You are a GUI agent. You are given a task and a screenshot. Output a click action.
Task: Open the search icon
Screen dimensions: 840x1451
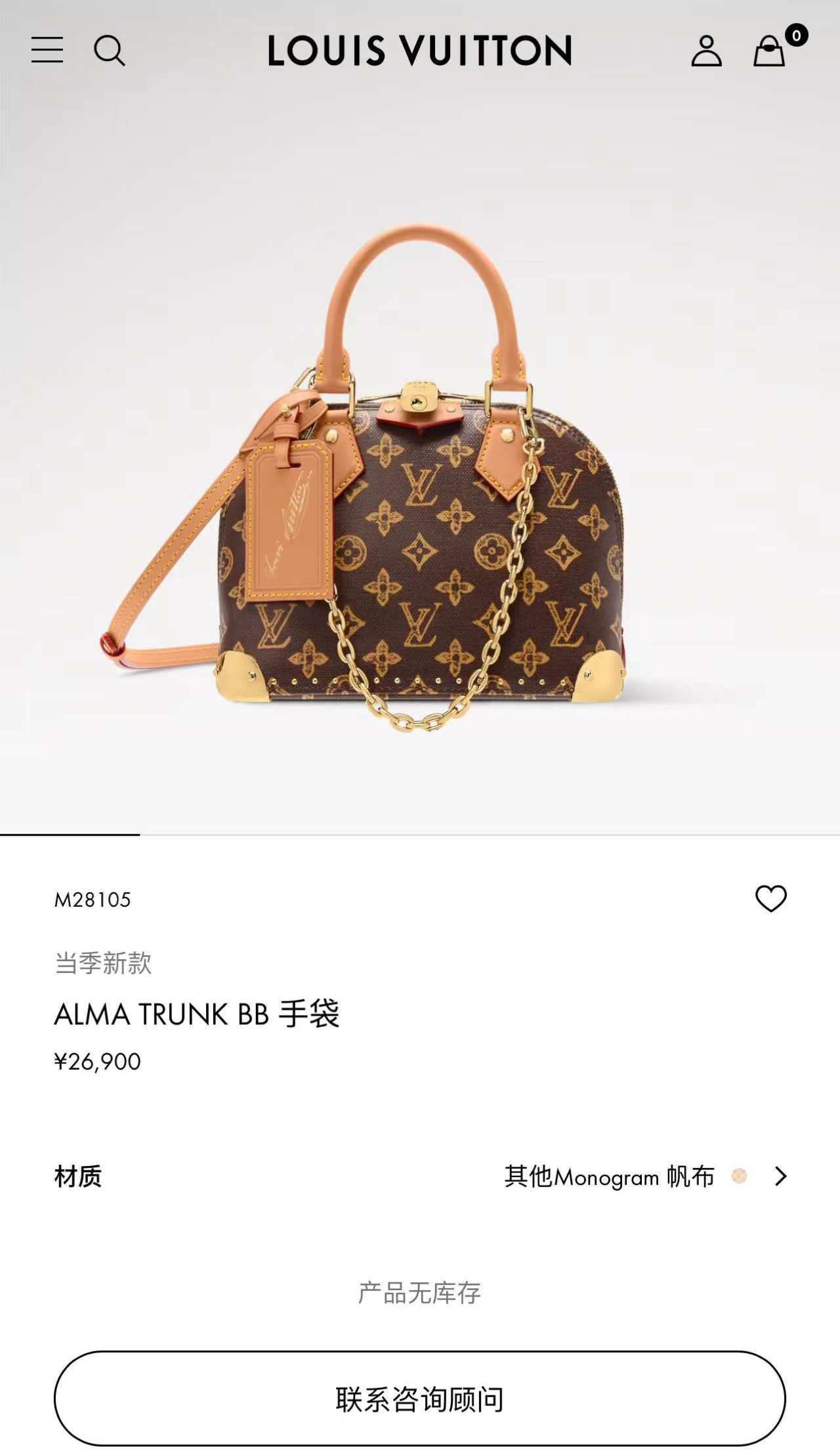[x=109, y=51]
